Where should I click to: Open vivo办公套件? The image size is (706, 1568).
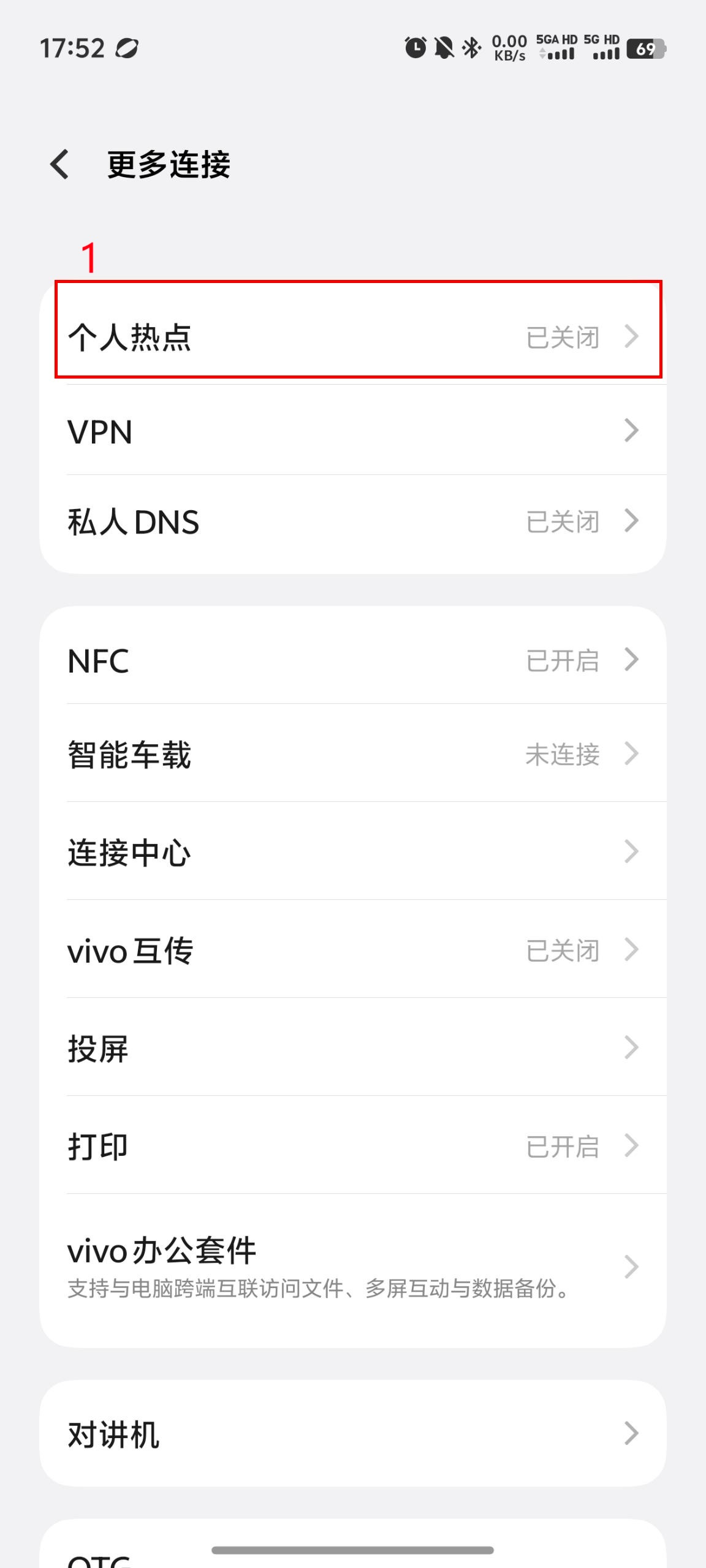click(x=353, y=1265)
